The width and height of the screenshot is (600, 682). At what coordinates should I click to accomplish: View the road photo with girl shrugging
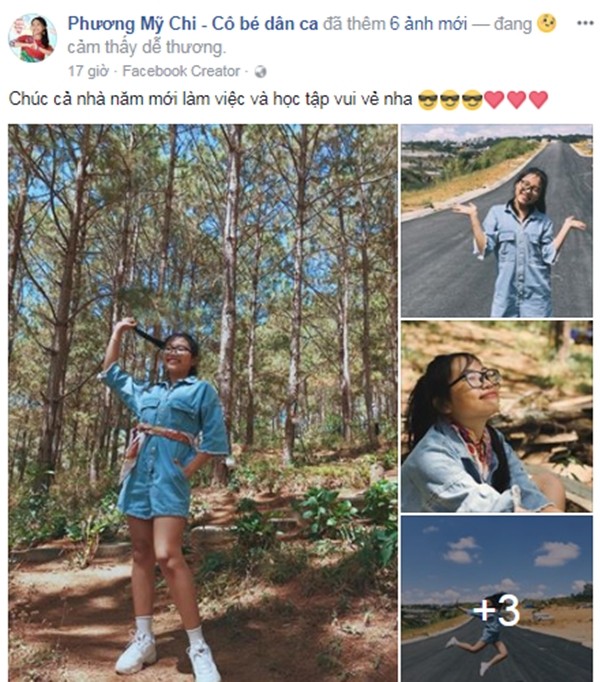click(496, 220)
